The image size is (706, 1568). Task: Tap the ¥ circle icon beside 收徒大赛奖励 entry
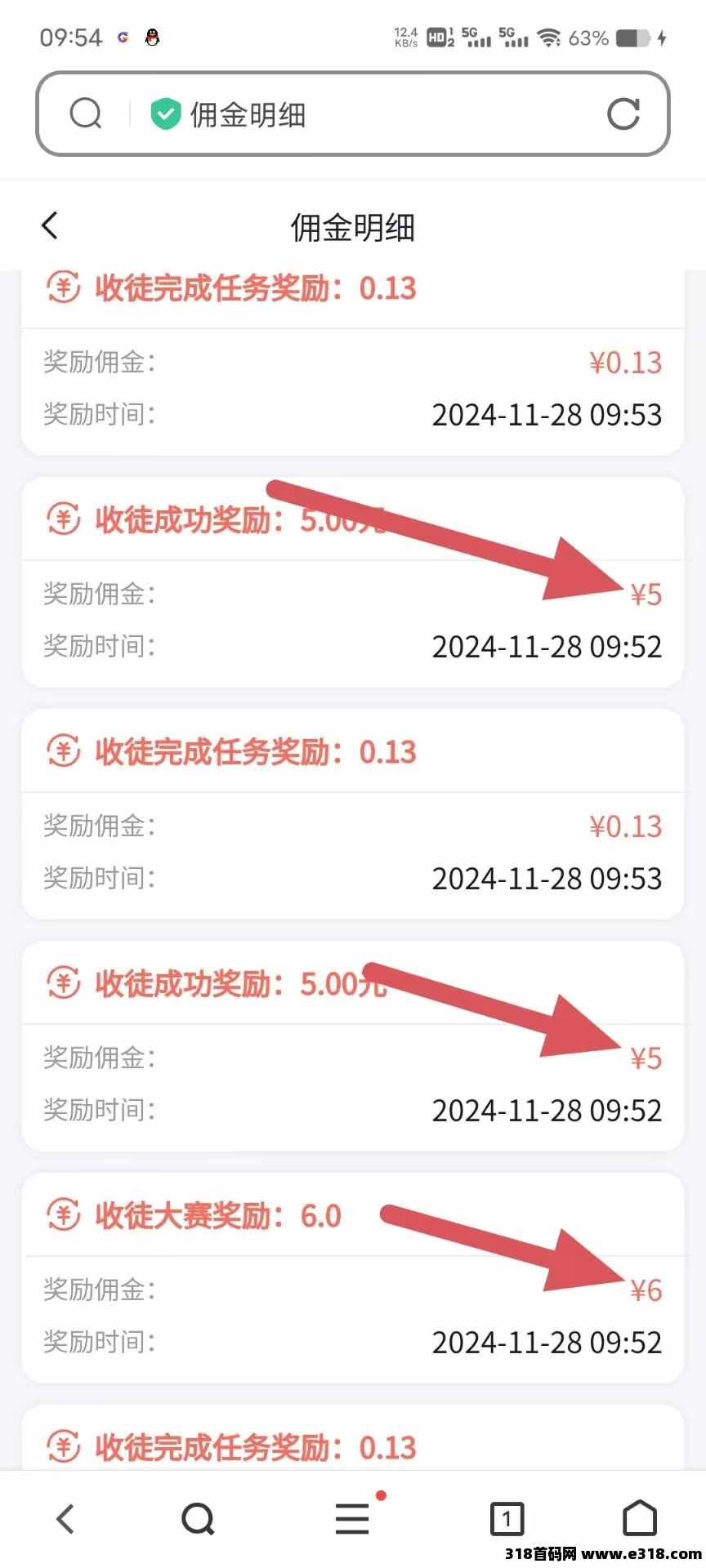click(63, 1215)
